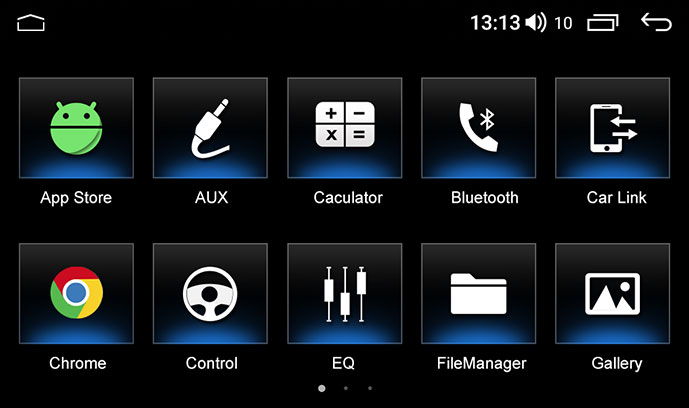Launch Car Link
This screenshot has height=408, width=689.
click(612, 128)
